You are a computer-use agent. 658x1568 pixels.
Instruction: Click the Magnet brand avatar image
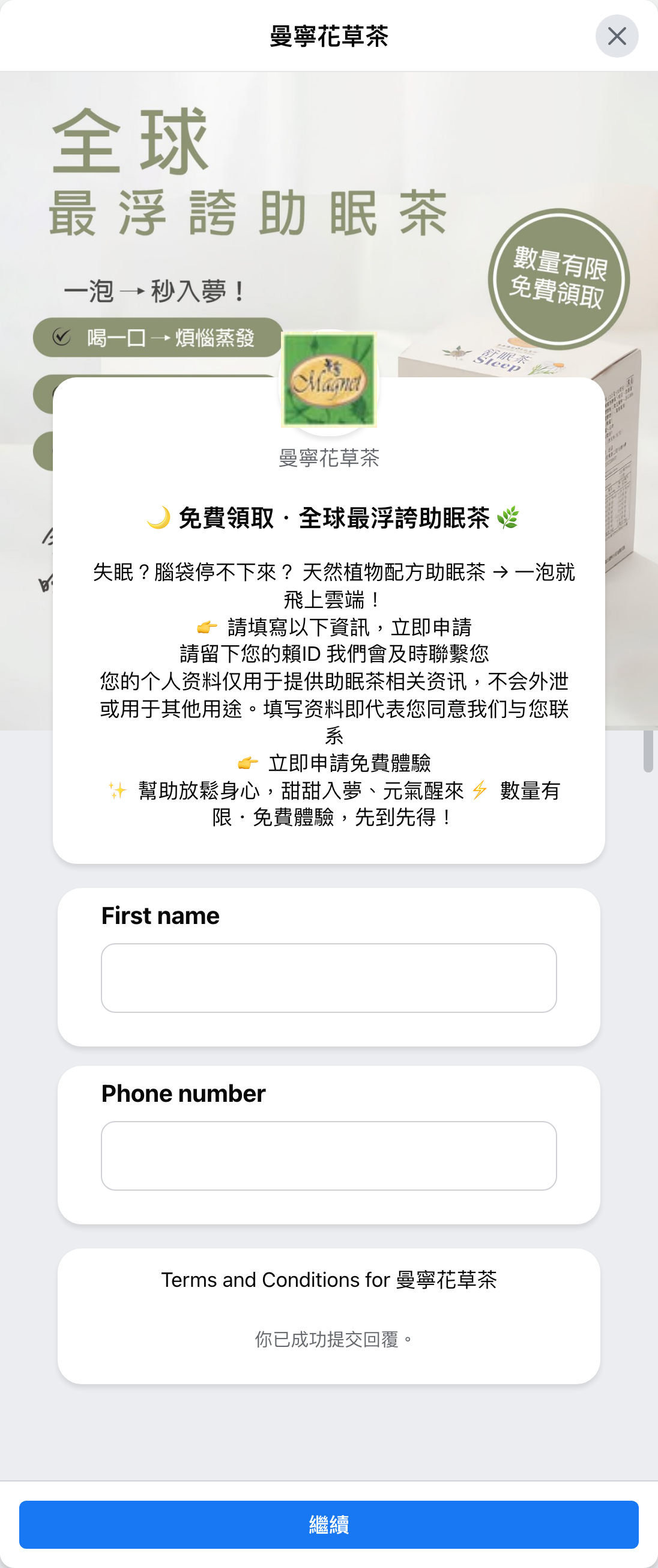(329, 380)
